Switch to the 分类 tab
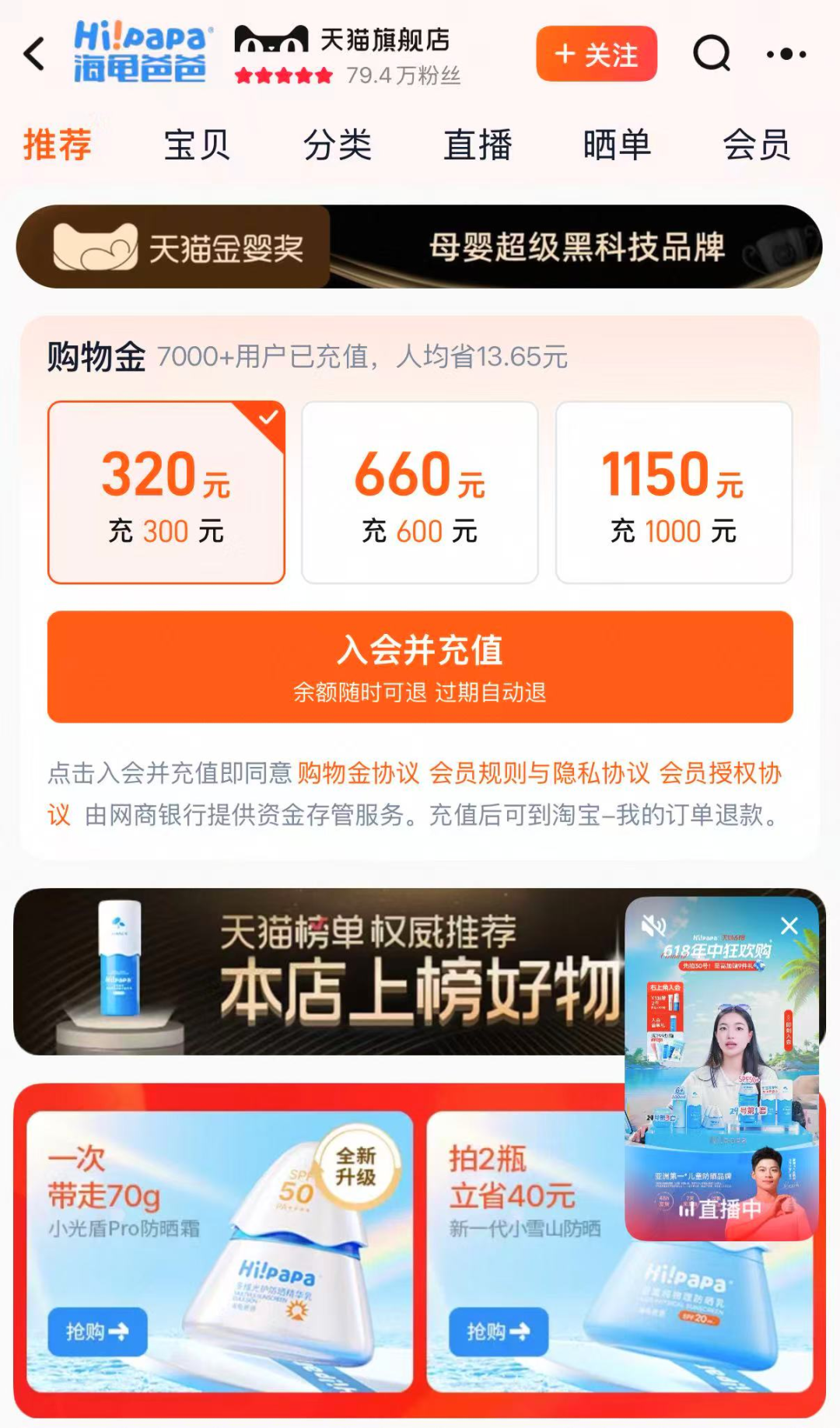The width and height of the screenshot is (840, 1428). click(337, 145)
